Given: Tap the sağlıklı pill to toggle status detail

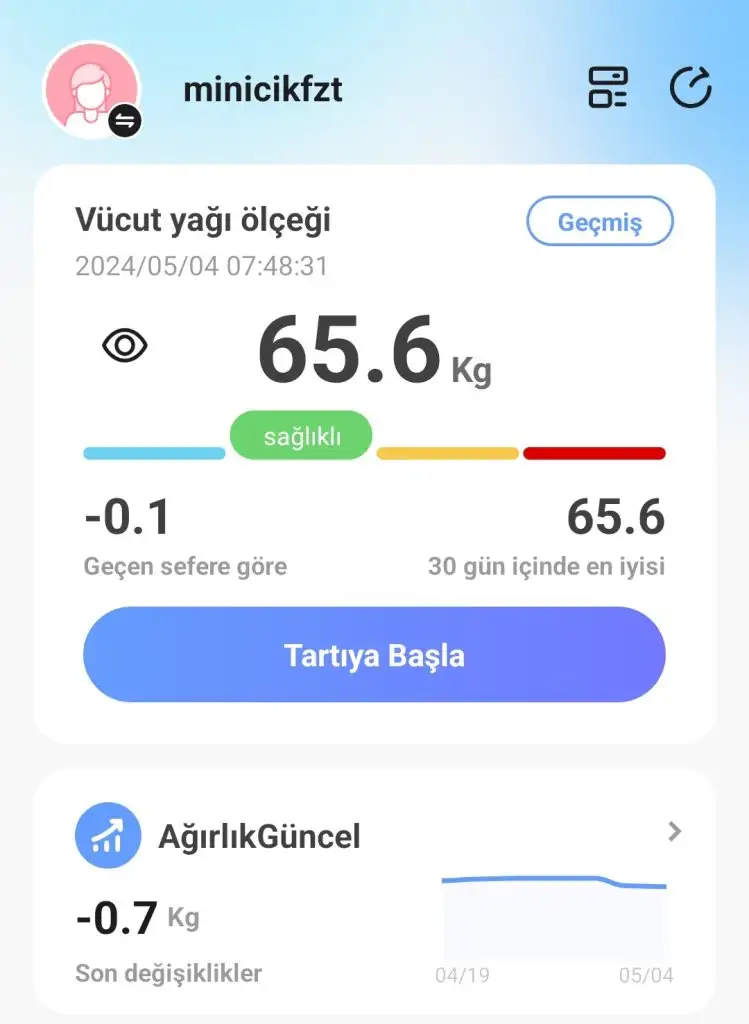Looking at the screenshot, I should point(301,435).
